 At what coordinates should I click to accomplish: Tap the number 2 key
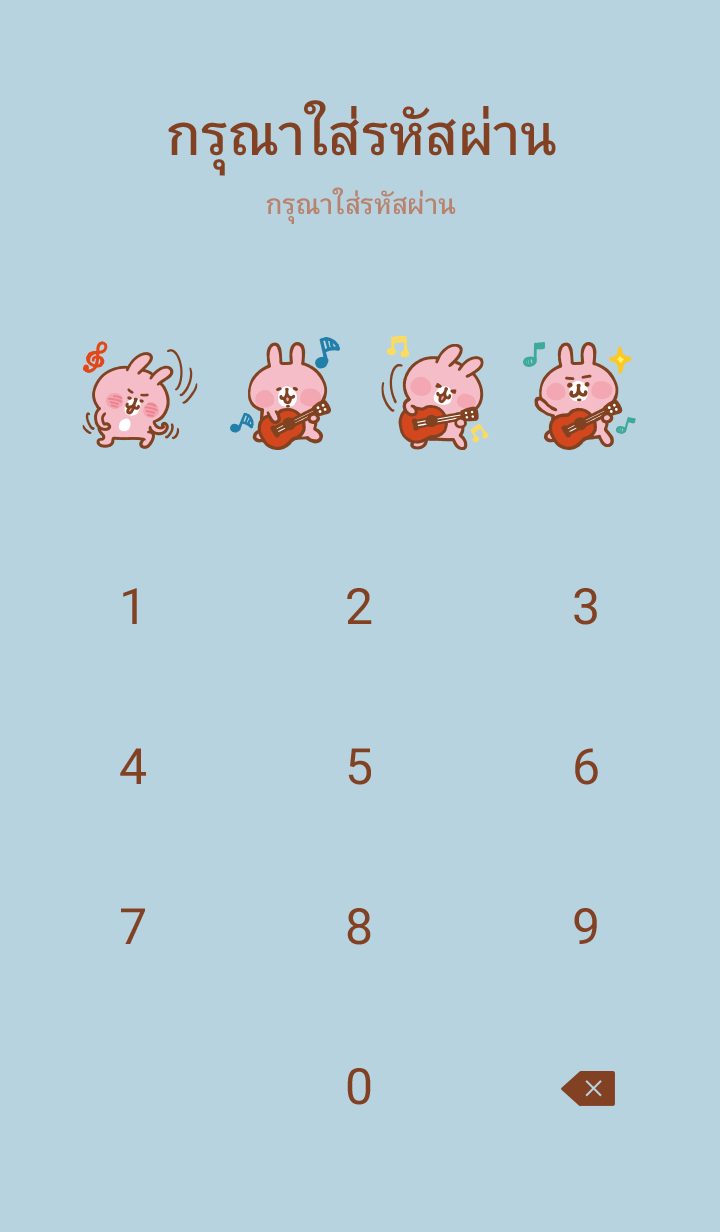[359, 607]
